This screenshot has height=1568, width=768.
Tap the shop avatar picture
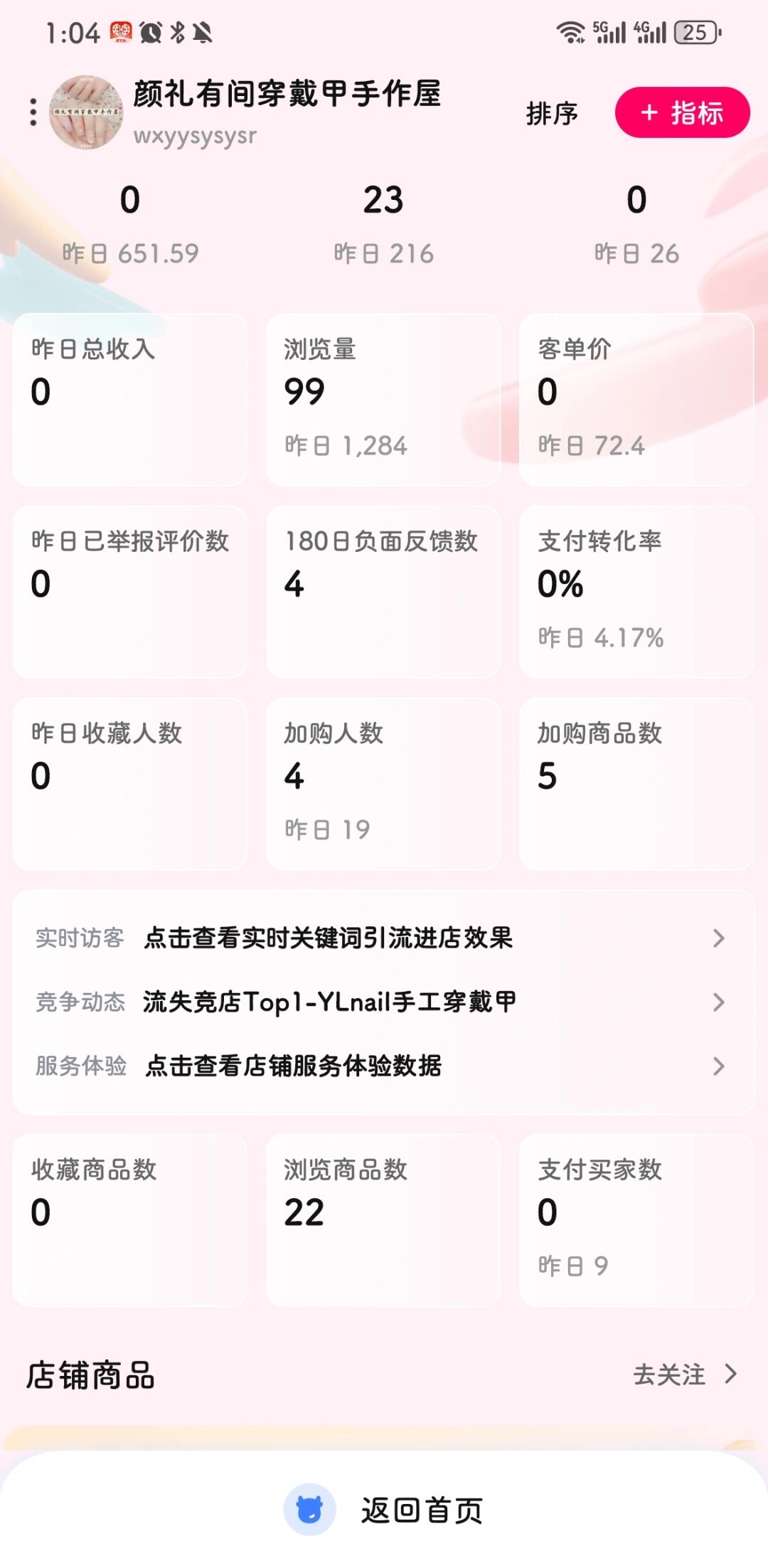(x=86, y=112)
